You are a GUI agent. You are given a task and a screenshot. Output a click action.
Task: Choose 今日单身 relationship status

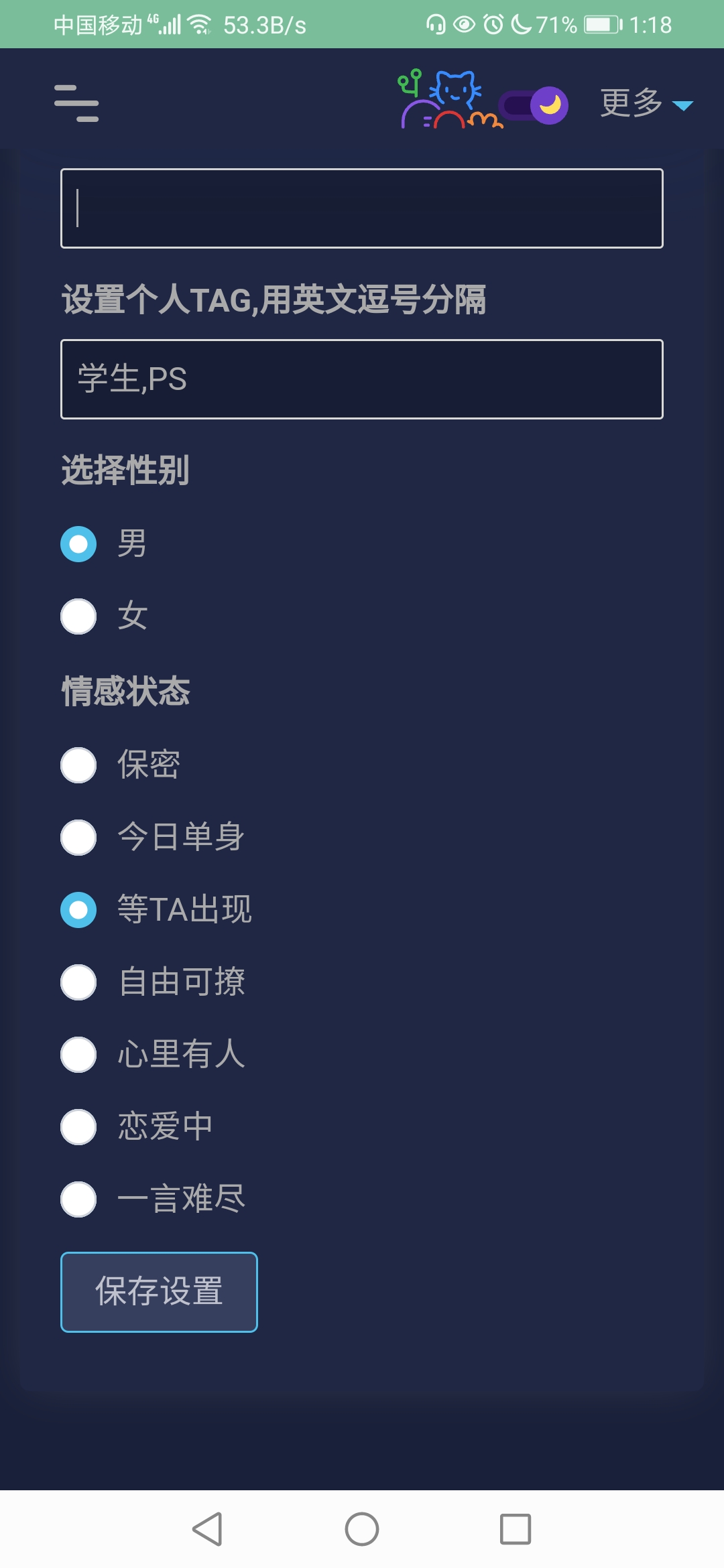[x=78, y=838]
